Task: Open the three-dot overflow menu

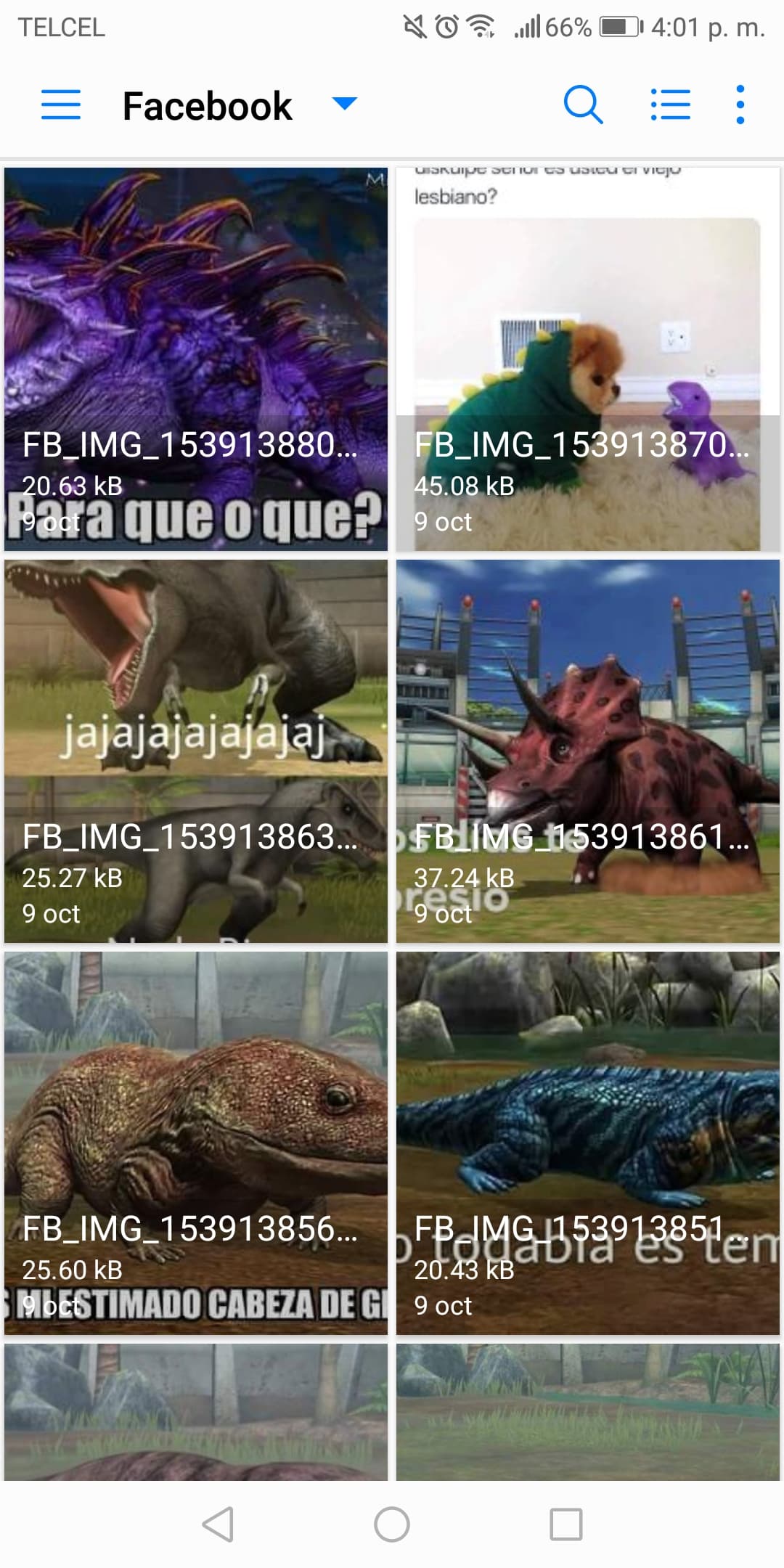Action: (x=740, y=105)
